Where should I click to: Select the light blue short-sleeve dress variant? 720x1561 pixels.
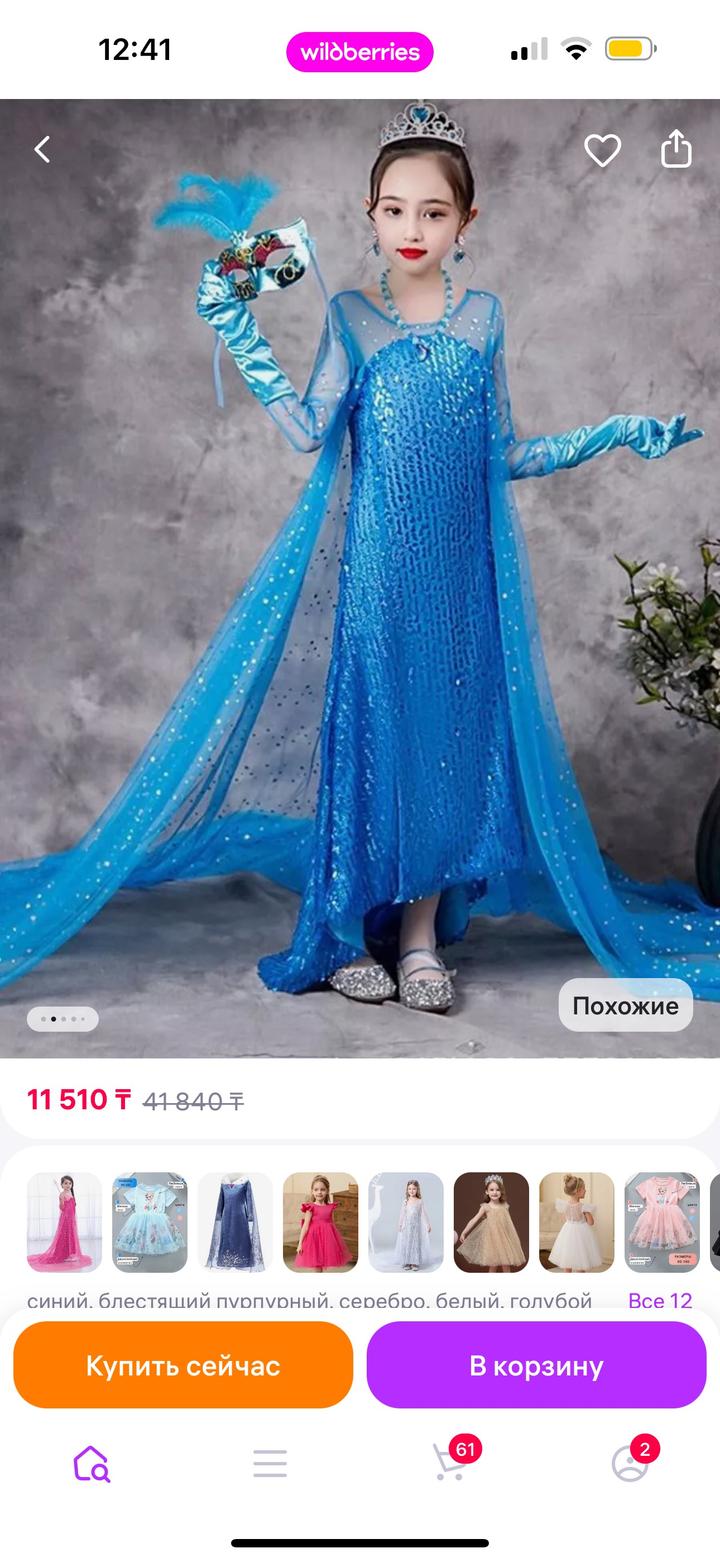tap(150, 1222)
